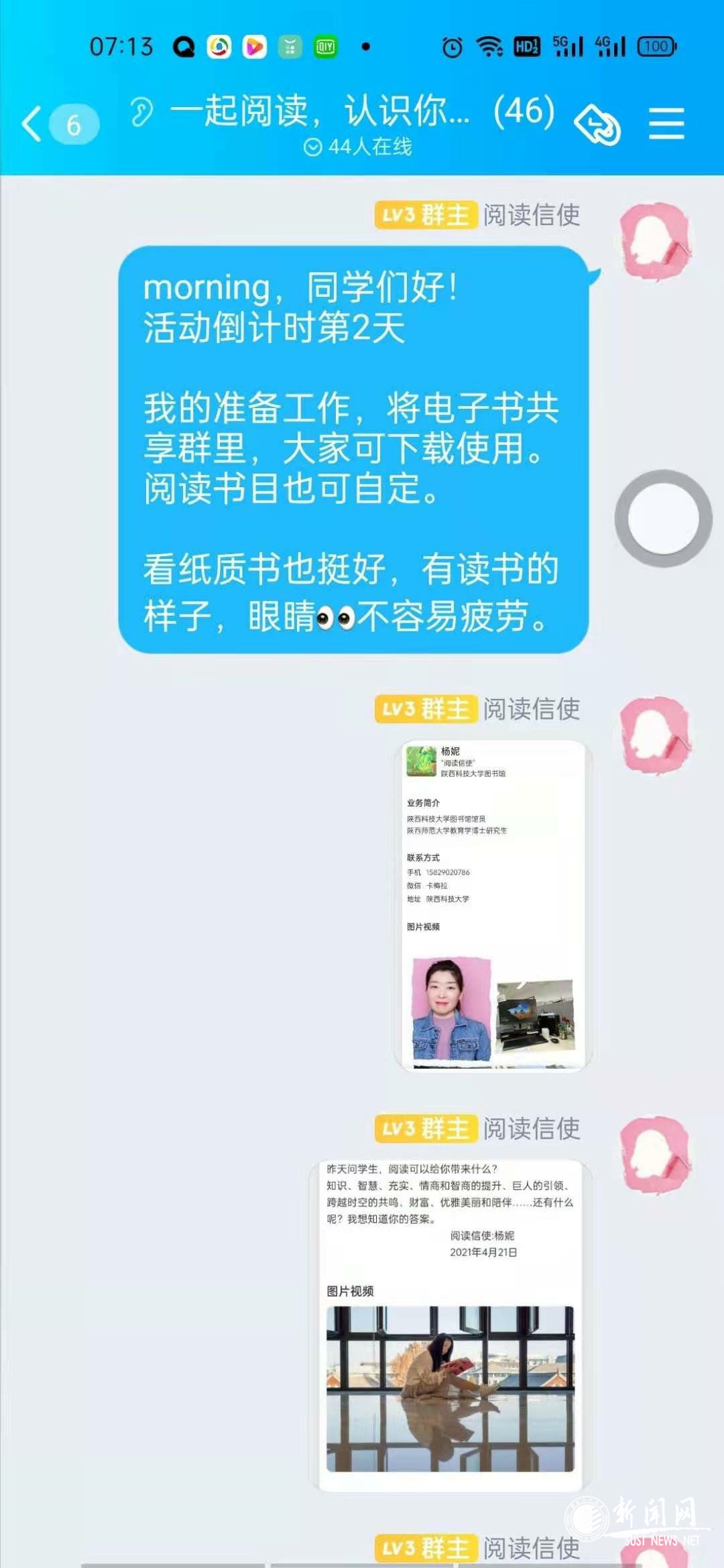Screen dimensions: 724x1568
Task: Tap the avatar beside the morning message
Action: pyautogui.click(x=655, y=241)
